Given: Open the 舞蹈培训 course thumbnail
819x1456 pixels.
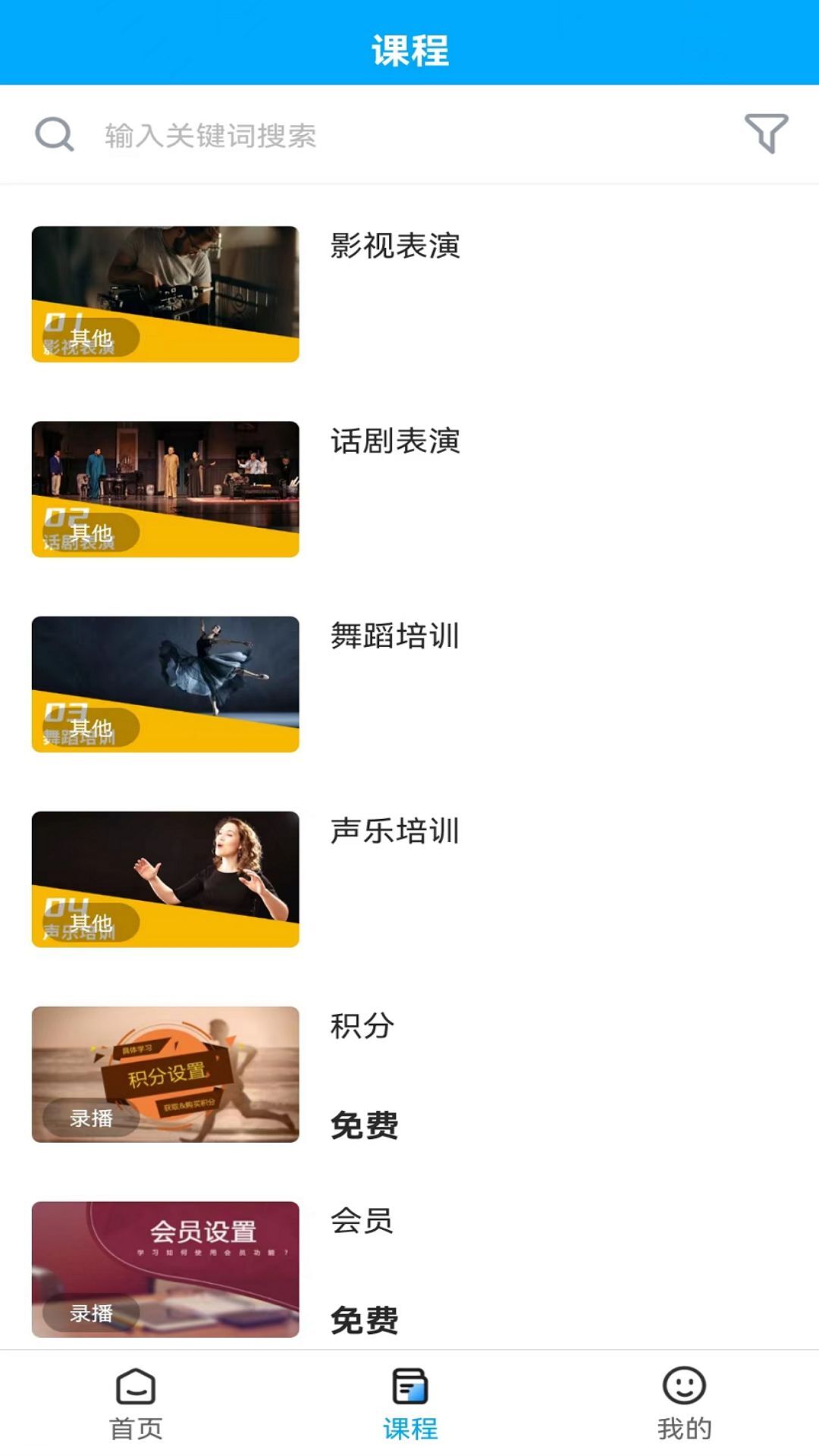Looking at the screenshot, I should (164, 682).
